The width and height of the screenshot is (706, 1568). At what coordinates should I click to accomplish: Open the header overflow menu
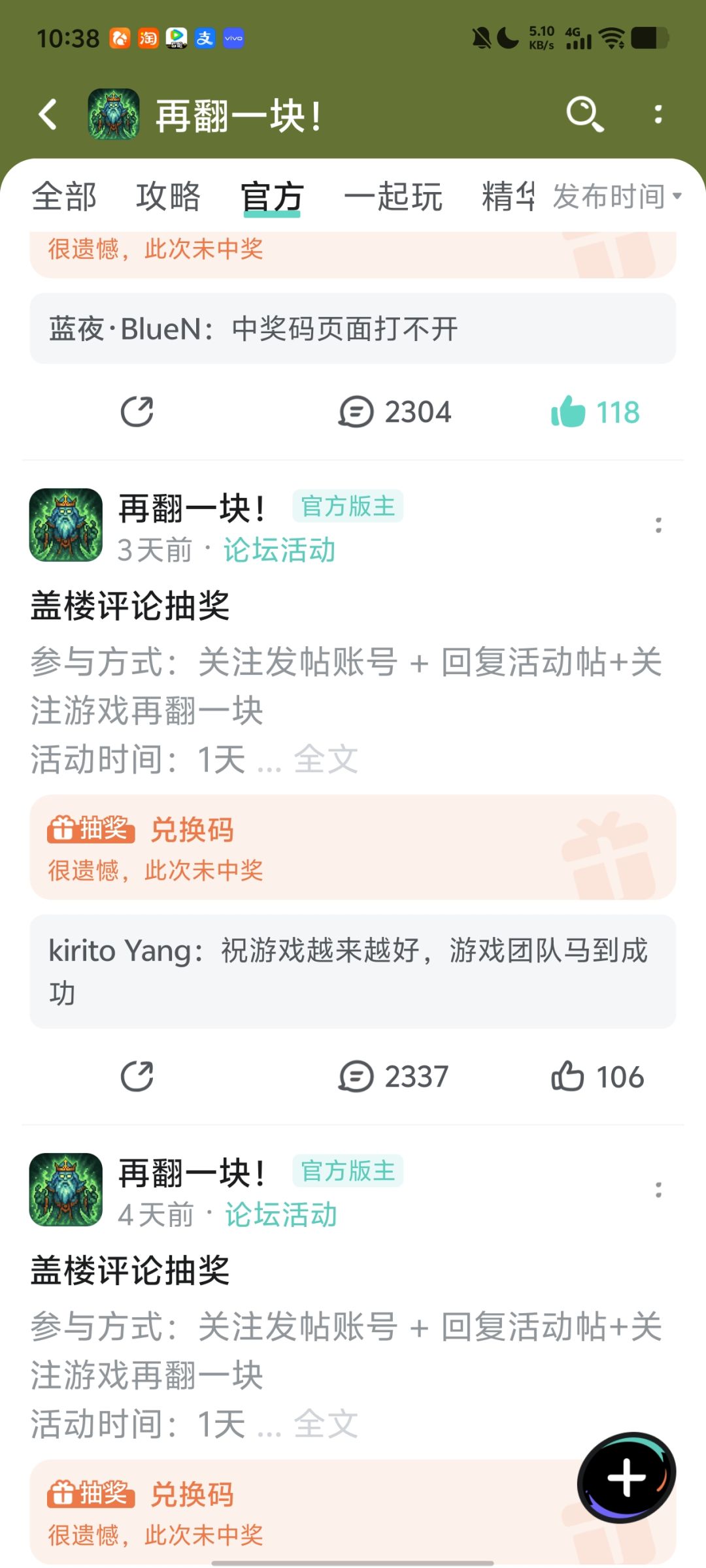point(658,115)
